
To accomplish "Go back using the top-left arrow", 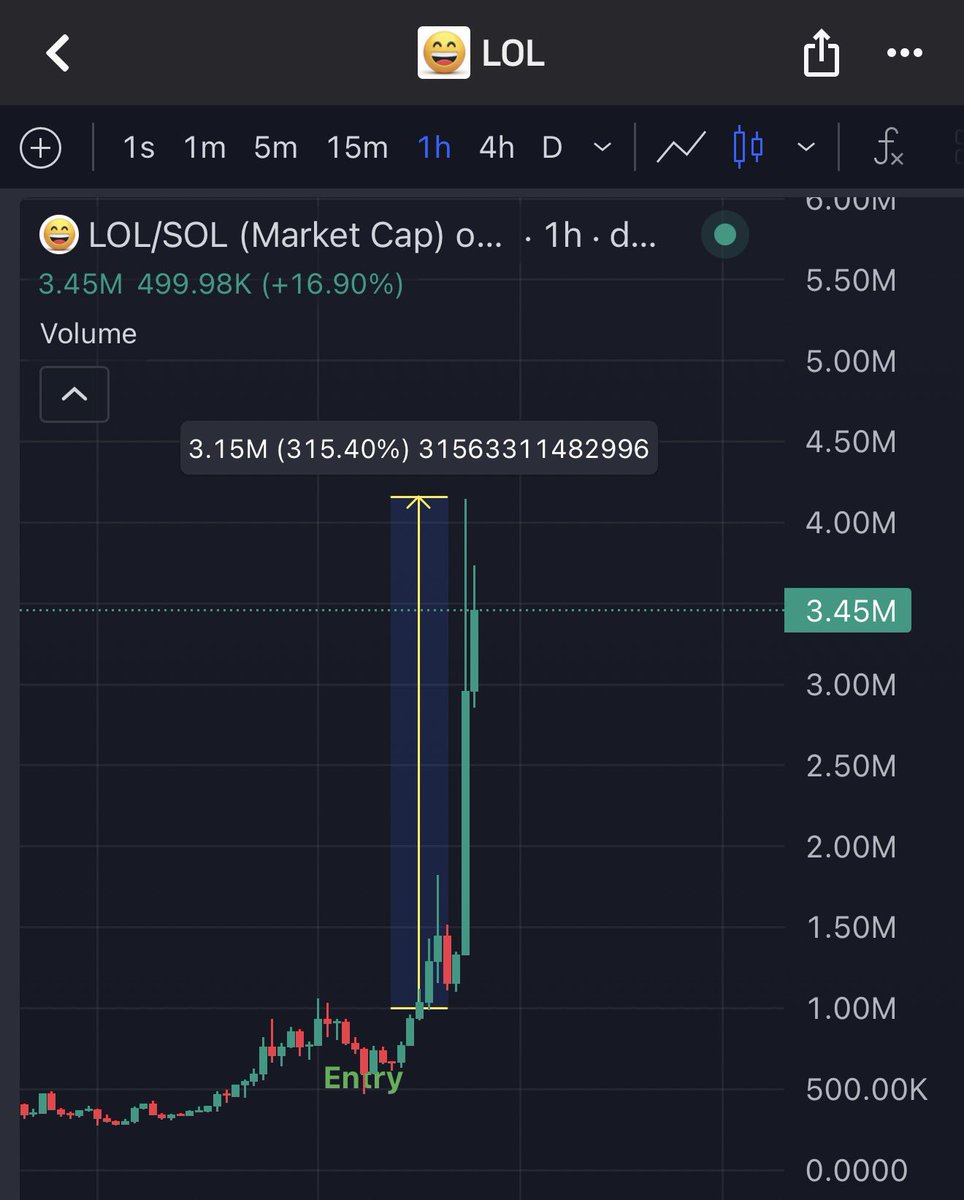I will [x=58, y=53].
